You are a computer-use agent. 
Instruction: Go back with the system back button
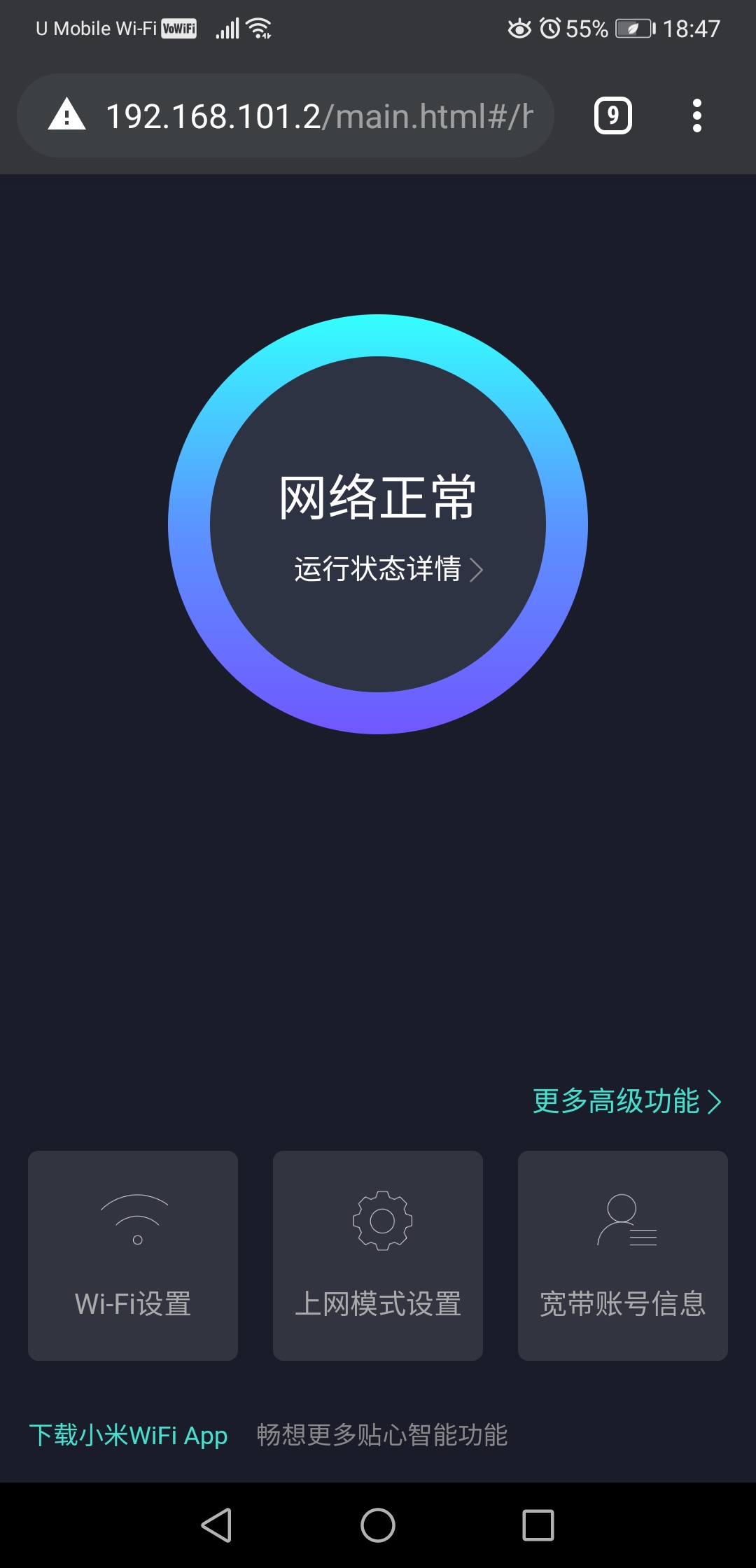click(x=216, y=1525)
